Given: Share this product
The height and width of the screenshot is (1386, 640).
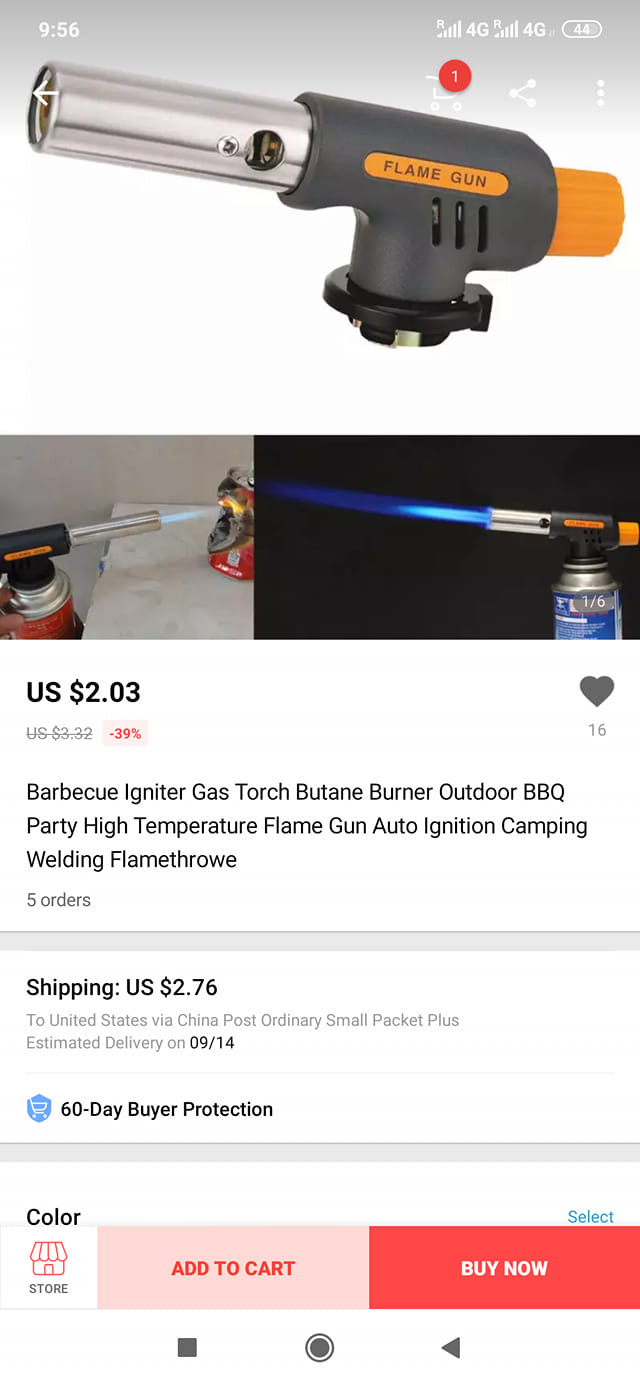Looking at the screenshot, I should pyautogui.click(x=522, y=94).
